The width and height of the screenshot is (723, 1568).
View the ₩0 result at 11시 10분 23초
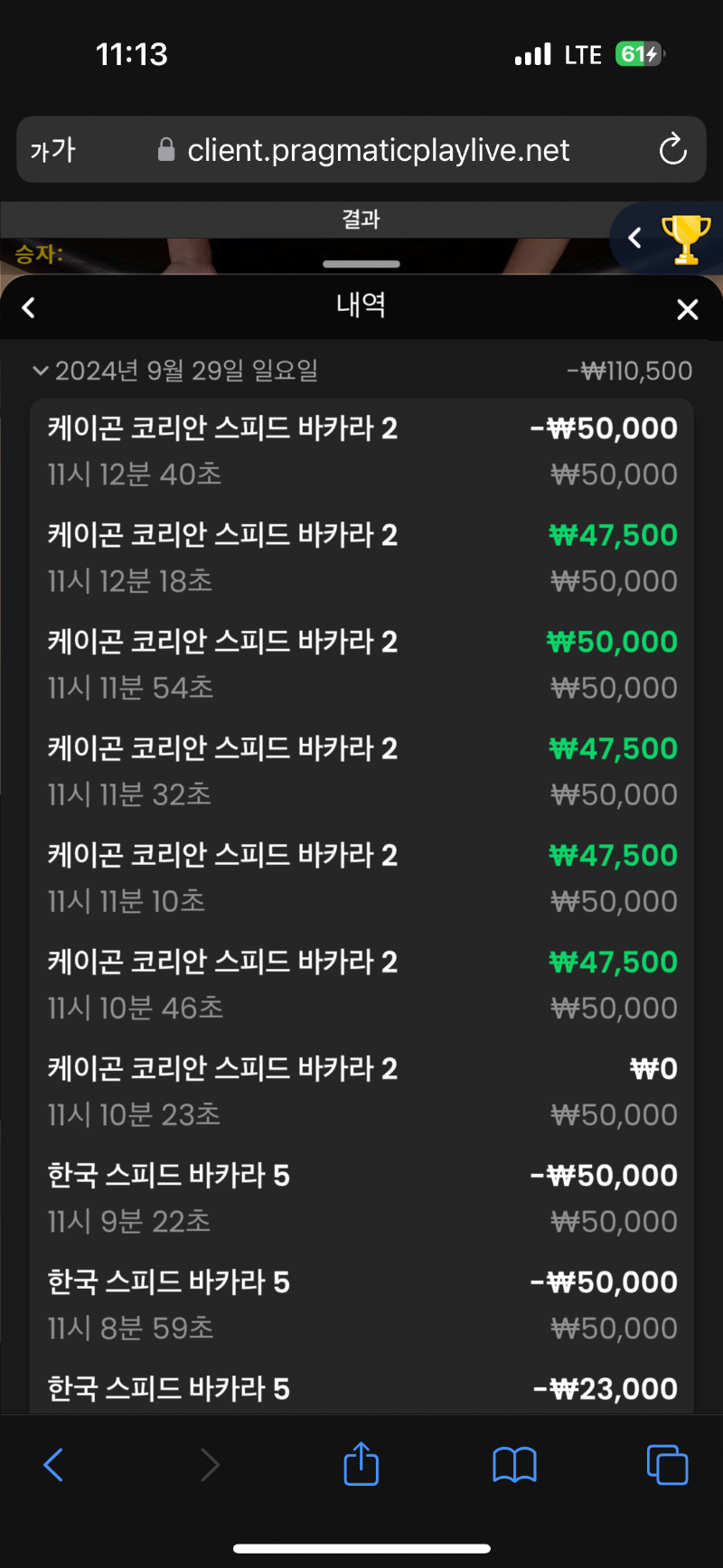(x=361, y=1091)
